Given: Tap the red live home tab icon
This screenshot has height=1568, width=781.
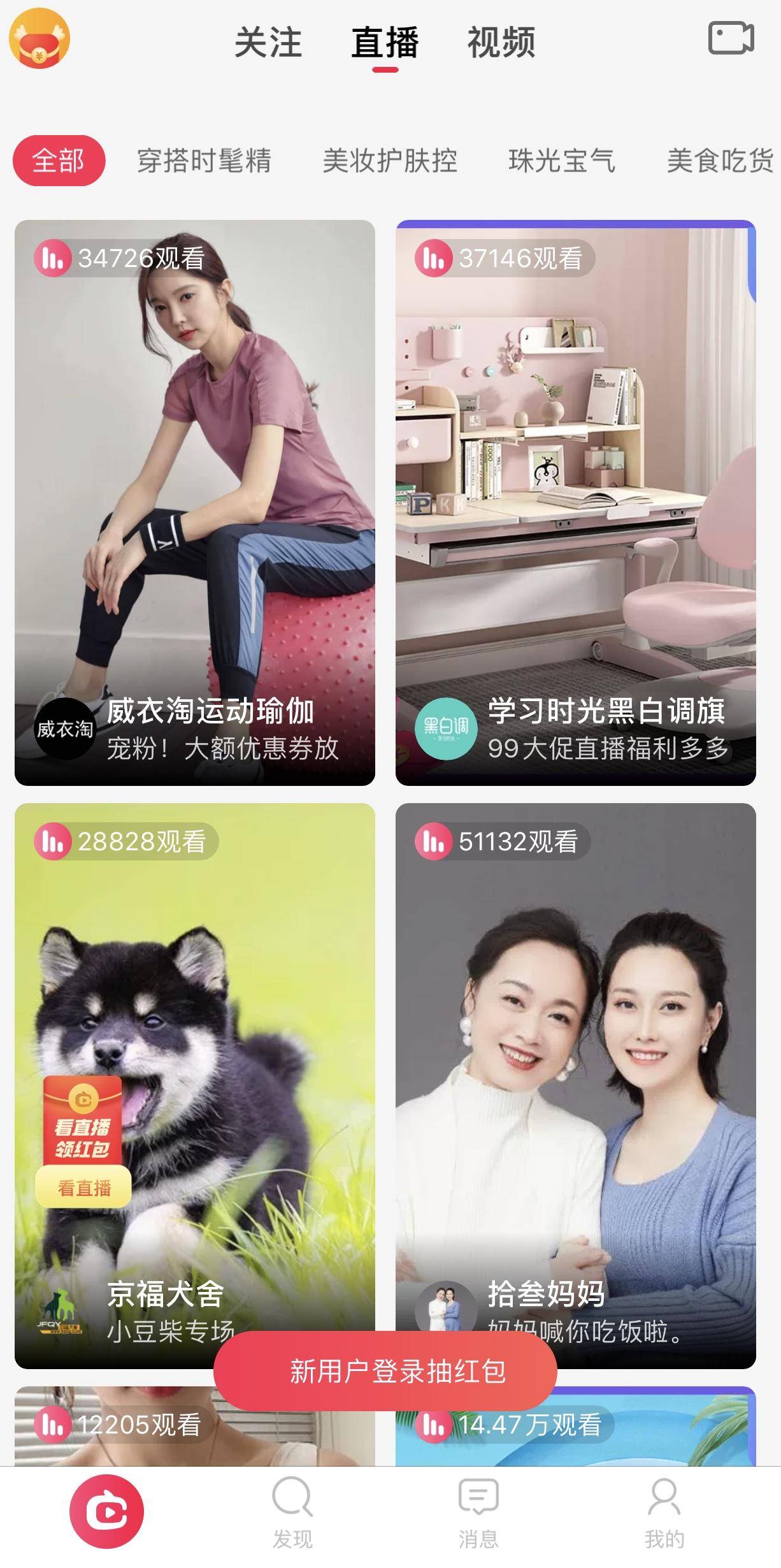Looking at the screenshot, I should (x=106, y=1511).
